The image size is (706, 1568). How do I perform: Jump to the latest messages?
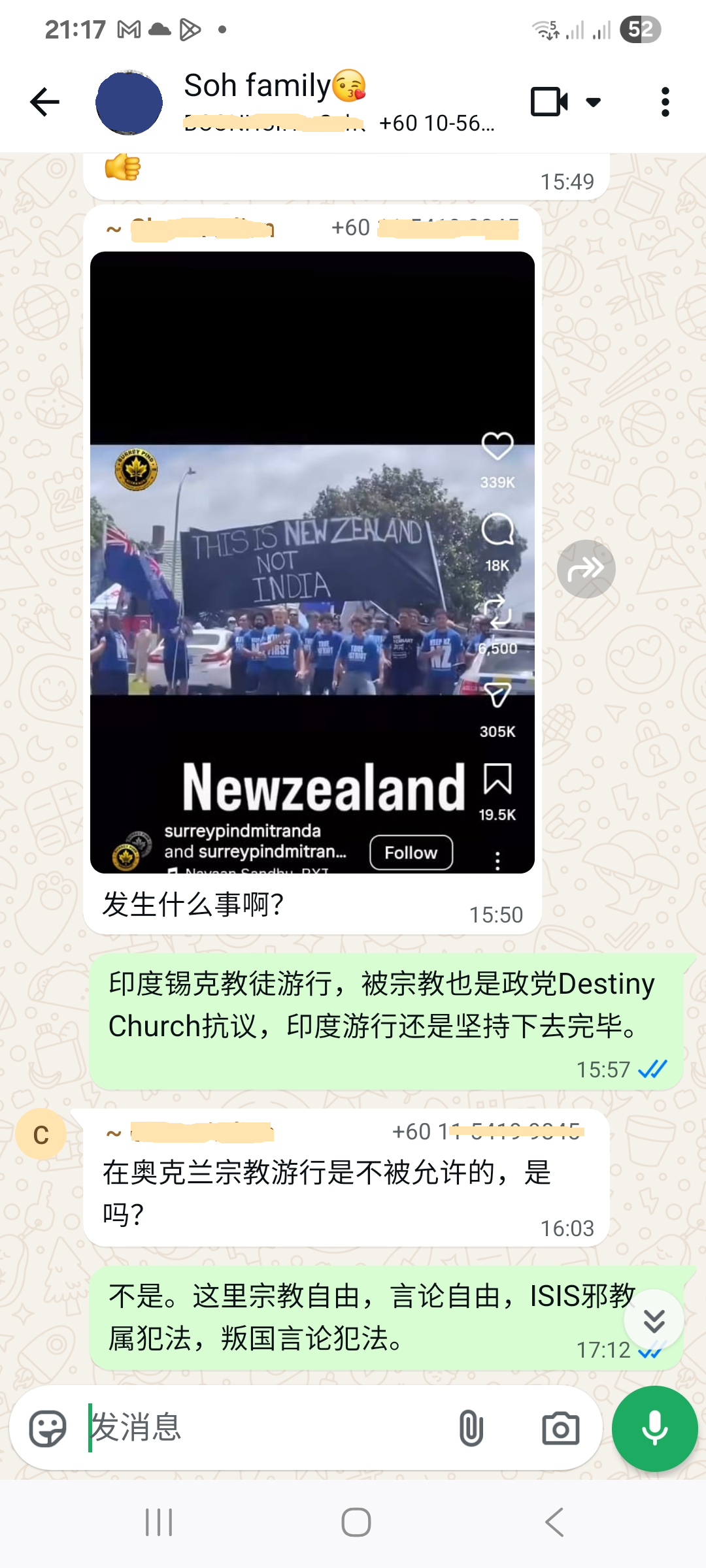(654, 1320)
